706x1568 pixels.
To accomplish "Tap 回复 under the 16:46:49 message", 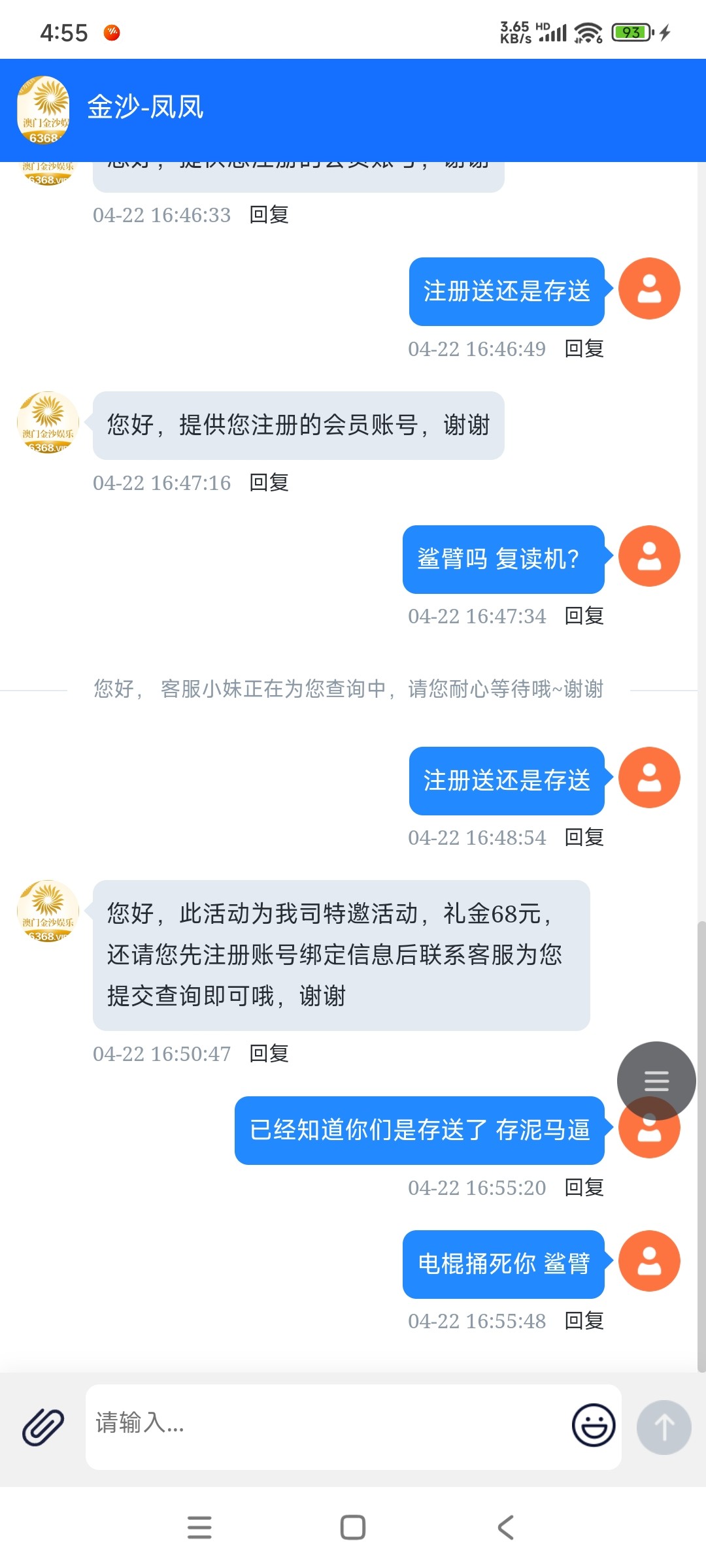I will 584,349.
